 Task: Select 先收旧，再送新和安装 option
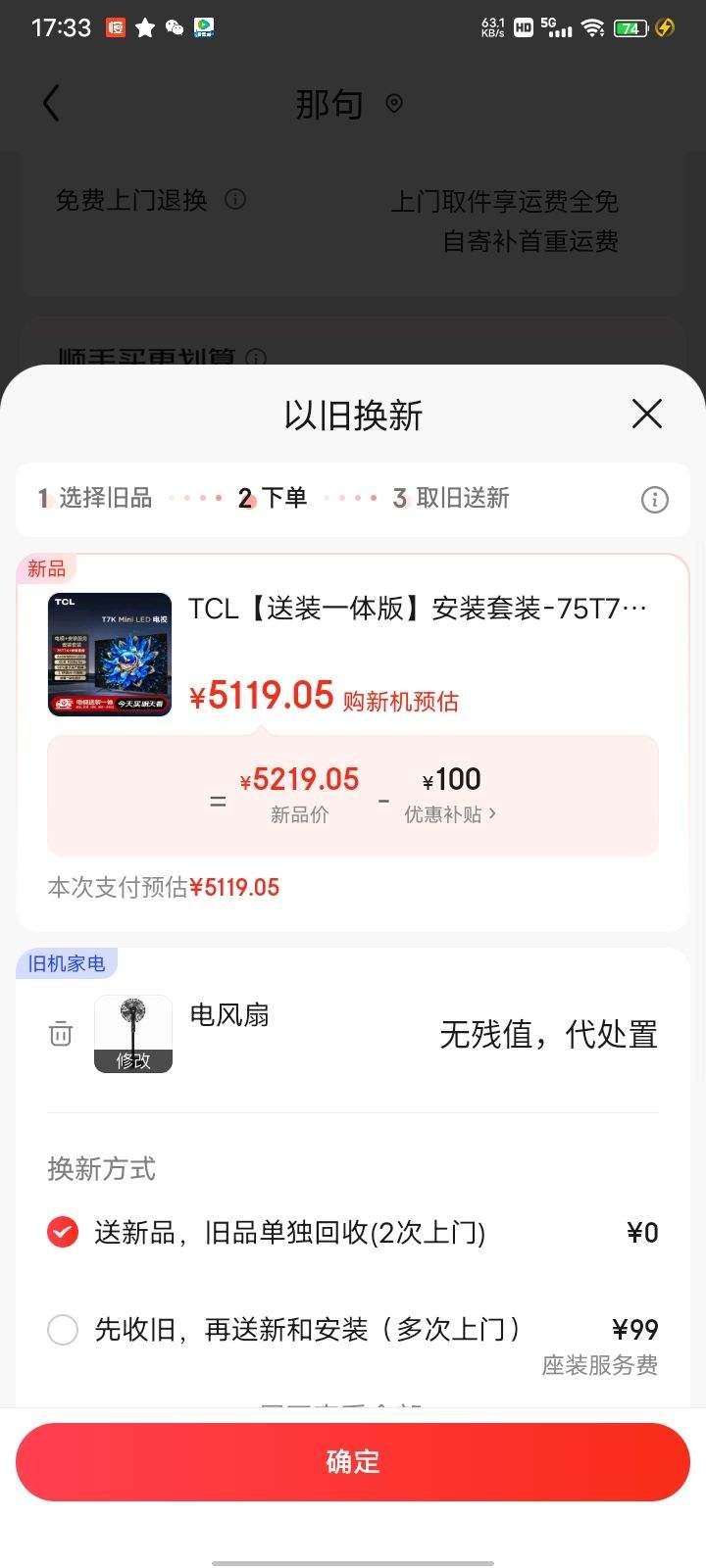(63, 1330)
